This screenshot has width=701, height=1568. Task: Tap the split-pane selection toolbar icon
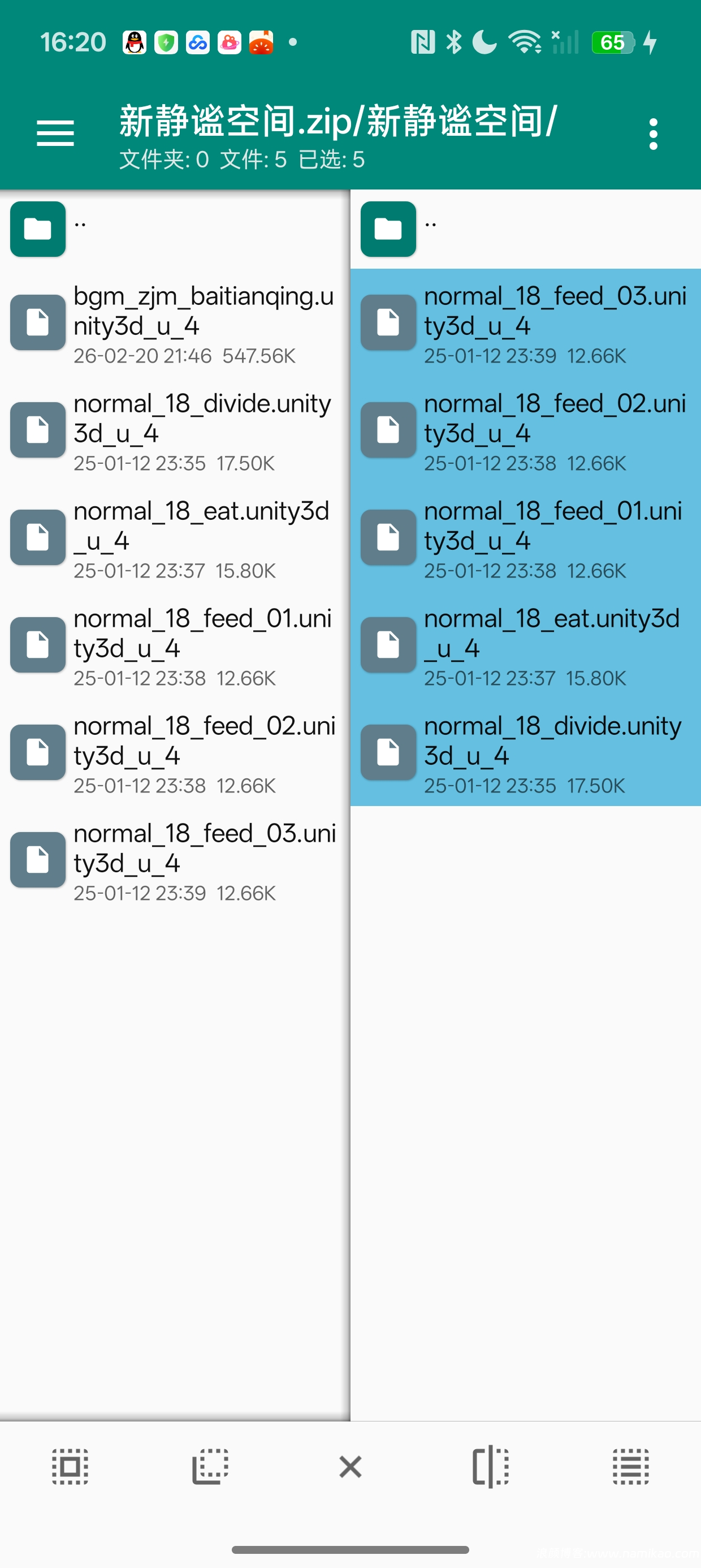[x=491, y=1466]
